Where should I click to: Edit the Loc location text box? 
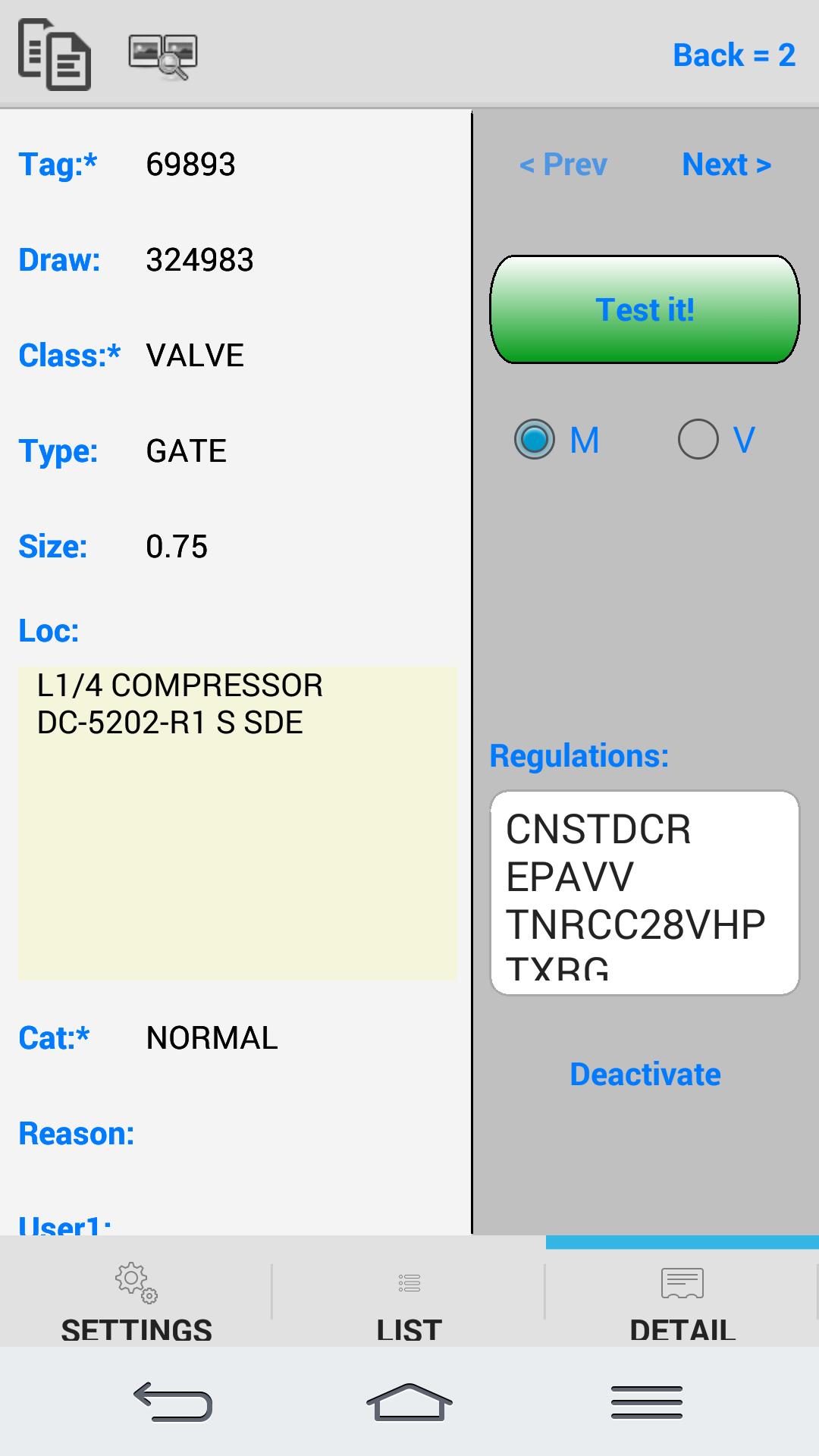click(x=237, y=823)
